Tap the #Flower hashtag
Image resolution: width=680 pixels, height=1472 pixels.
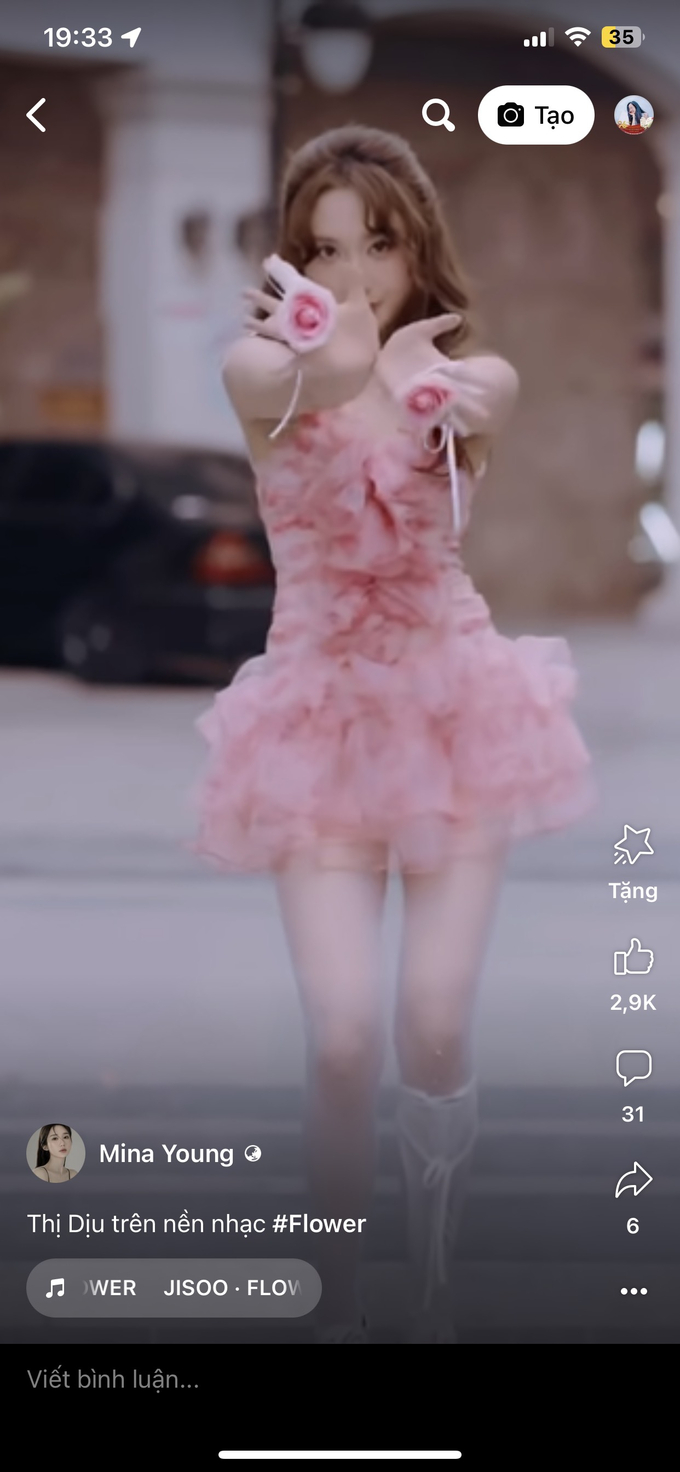[x=319, y=1223]
